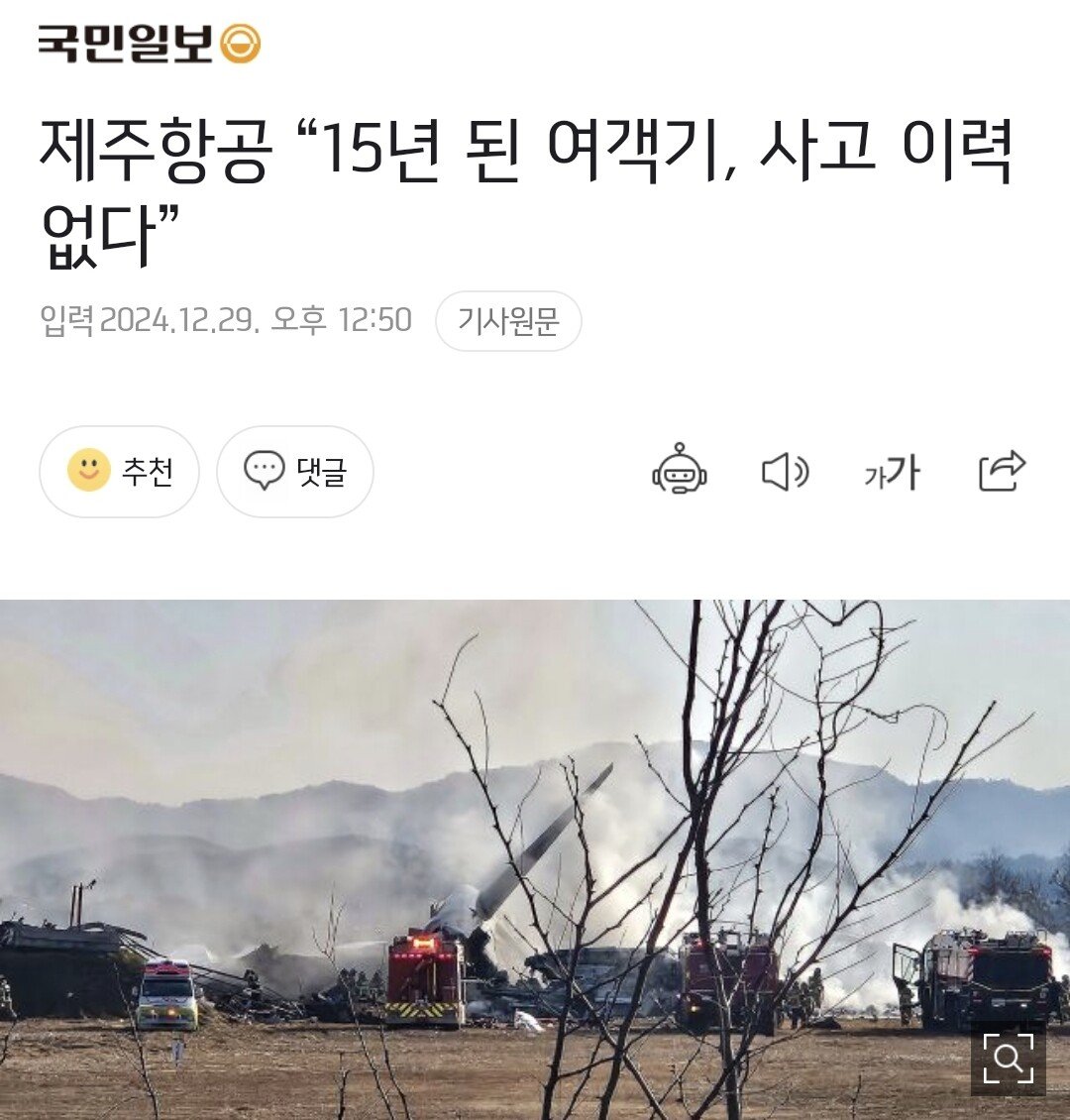Tap the 추천 recommend button
The width and height of the screenshot is (1070, 1120).
[119, 471]
